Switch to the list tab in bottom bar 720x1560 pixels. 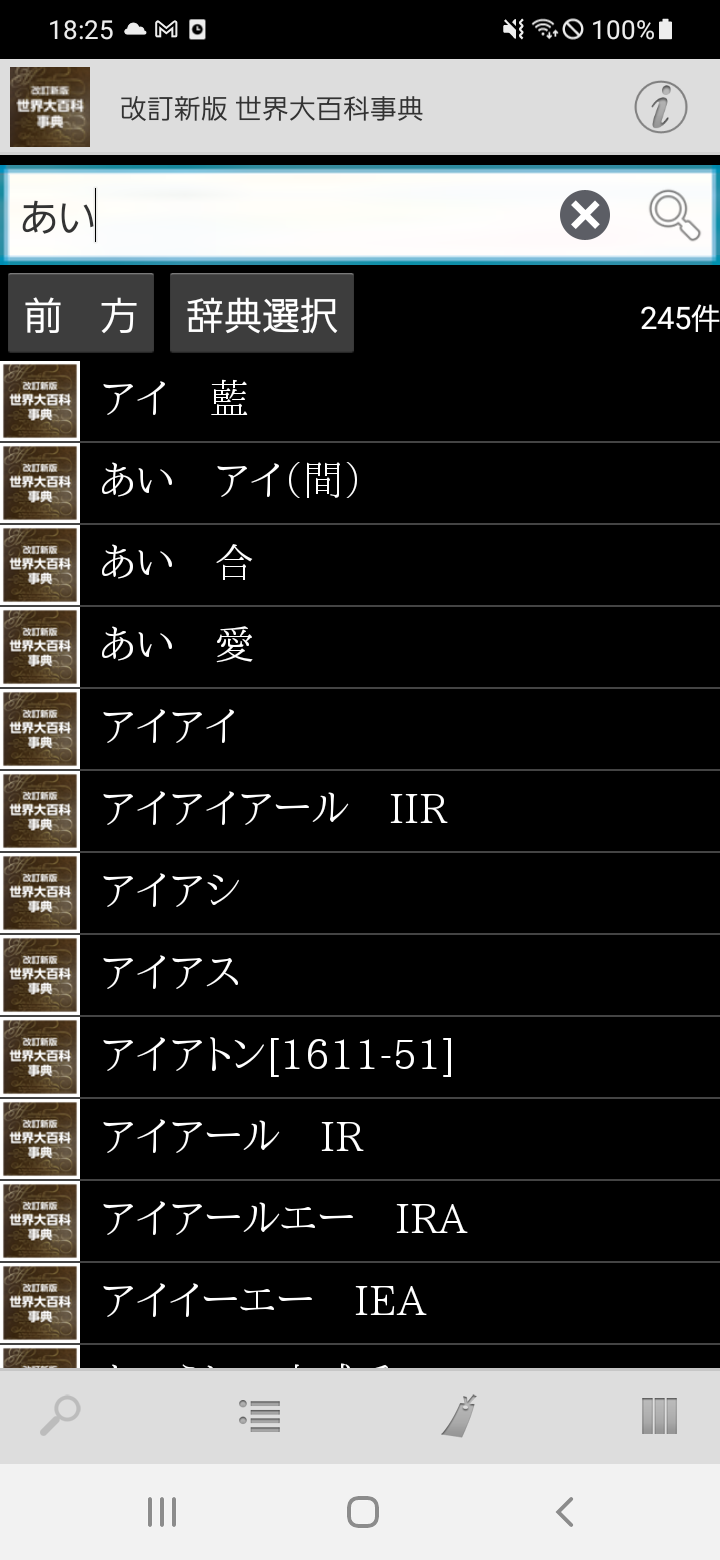tap(260, 1415)
